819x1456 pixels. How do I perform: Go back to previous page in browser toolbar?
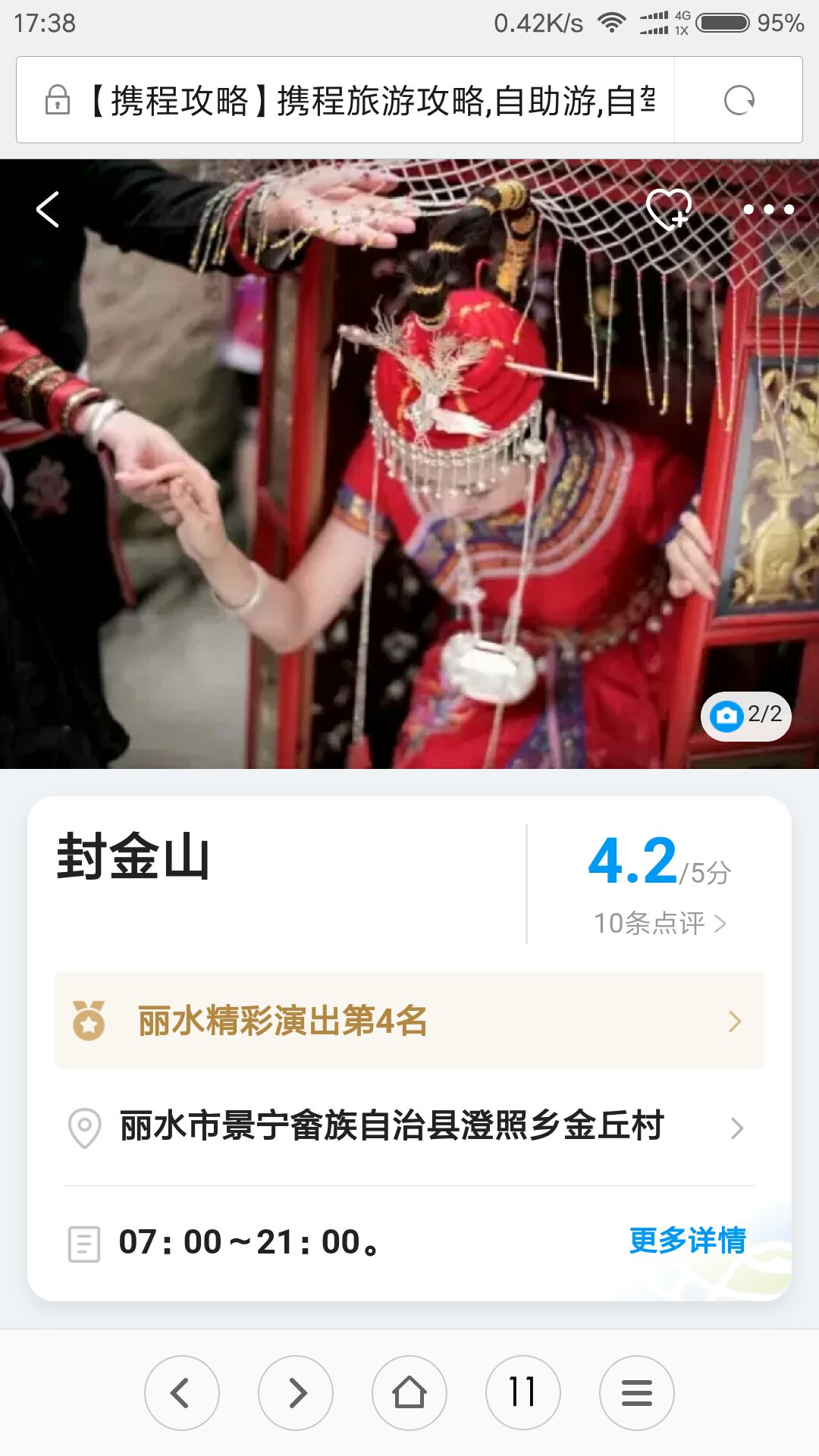click(x=182, y=1393)
